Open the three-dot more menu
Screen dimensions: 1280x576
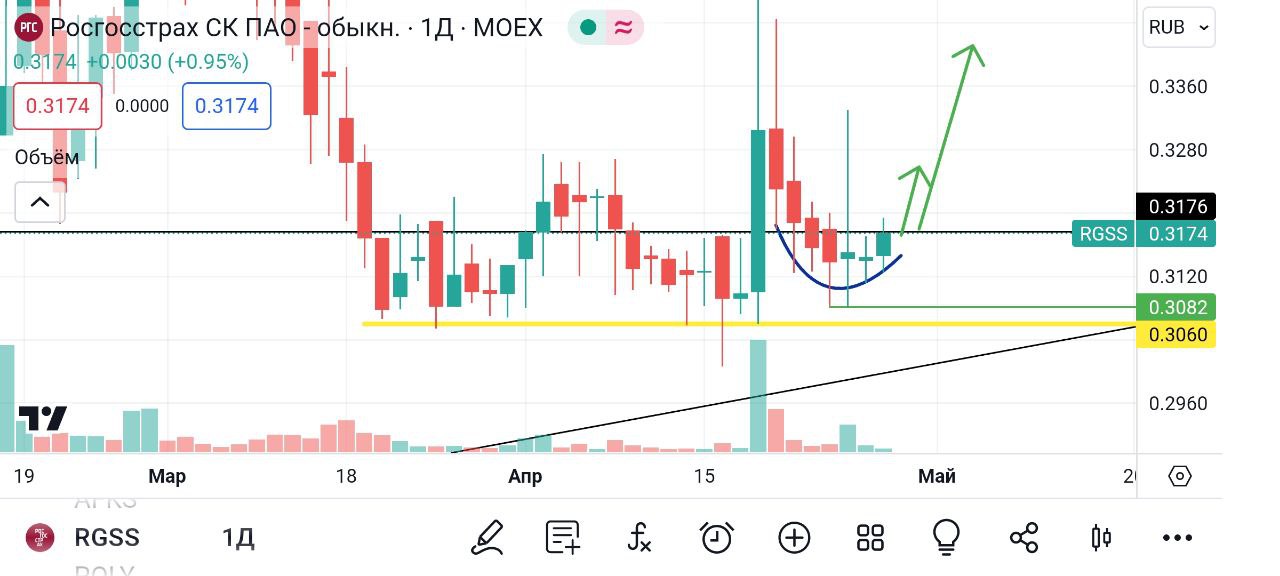pyautogui.click(x=1177, y=538)
